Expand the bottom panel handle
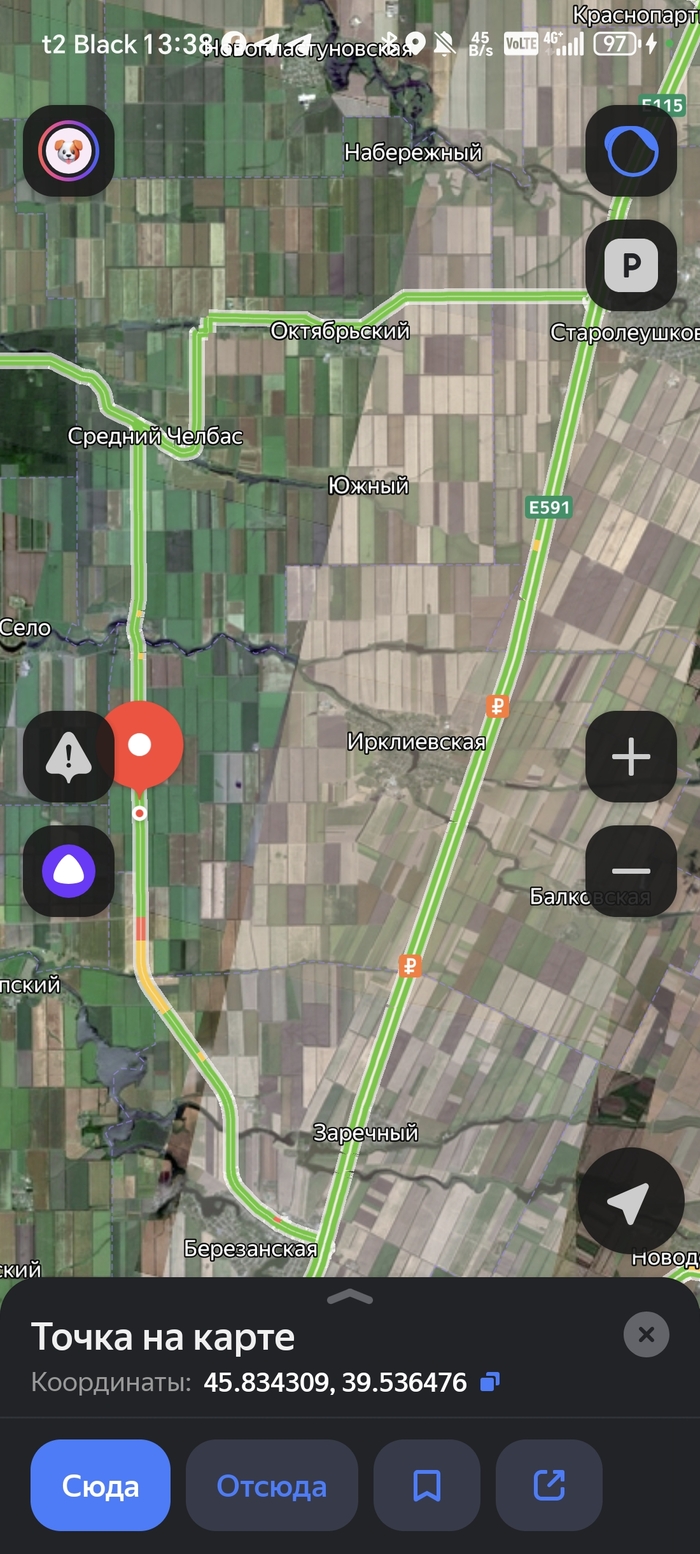Image resolution: width=700 pixels, height=1554 pixels. (x=350, y=1297)
